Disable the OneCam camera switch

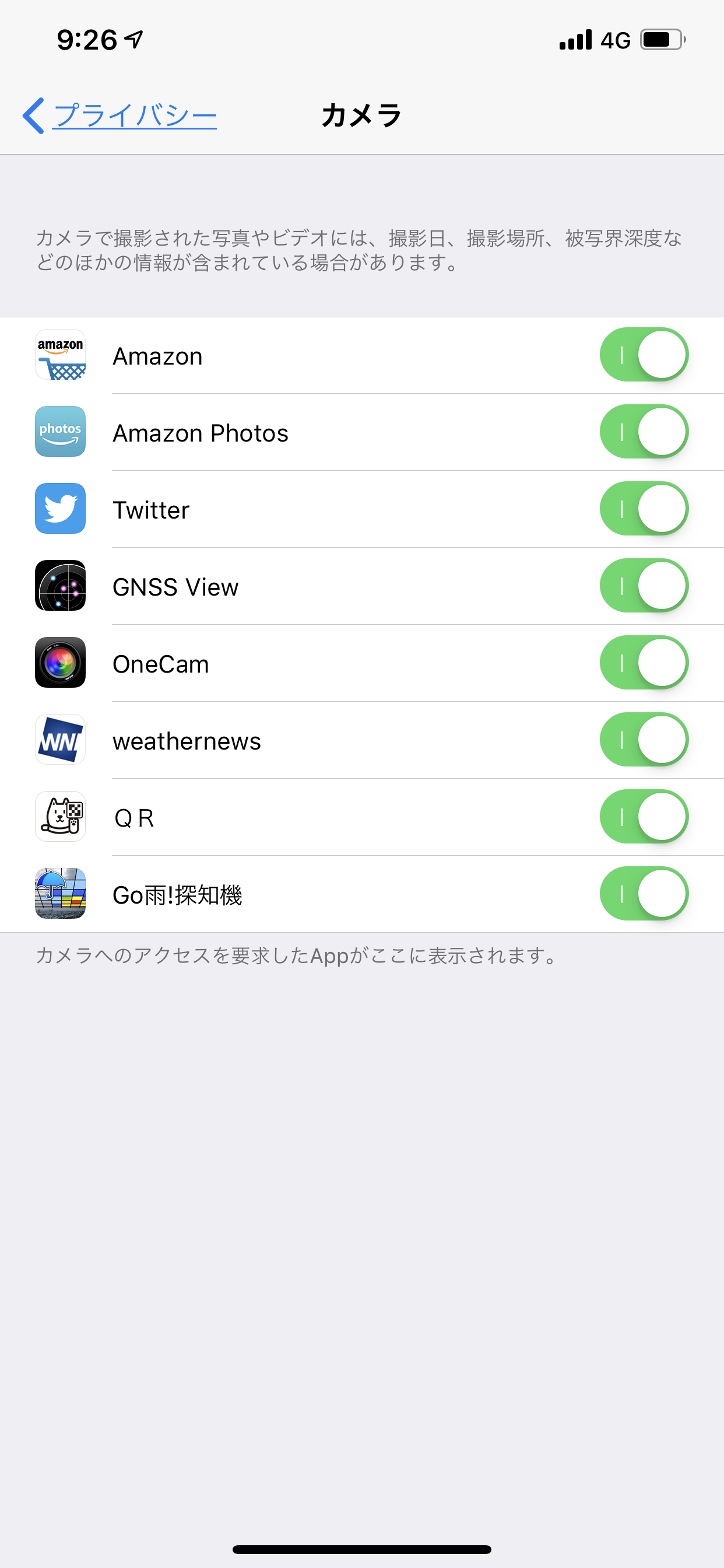coord(644,663)
